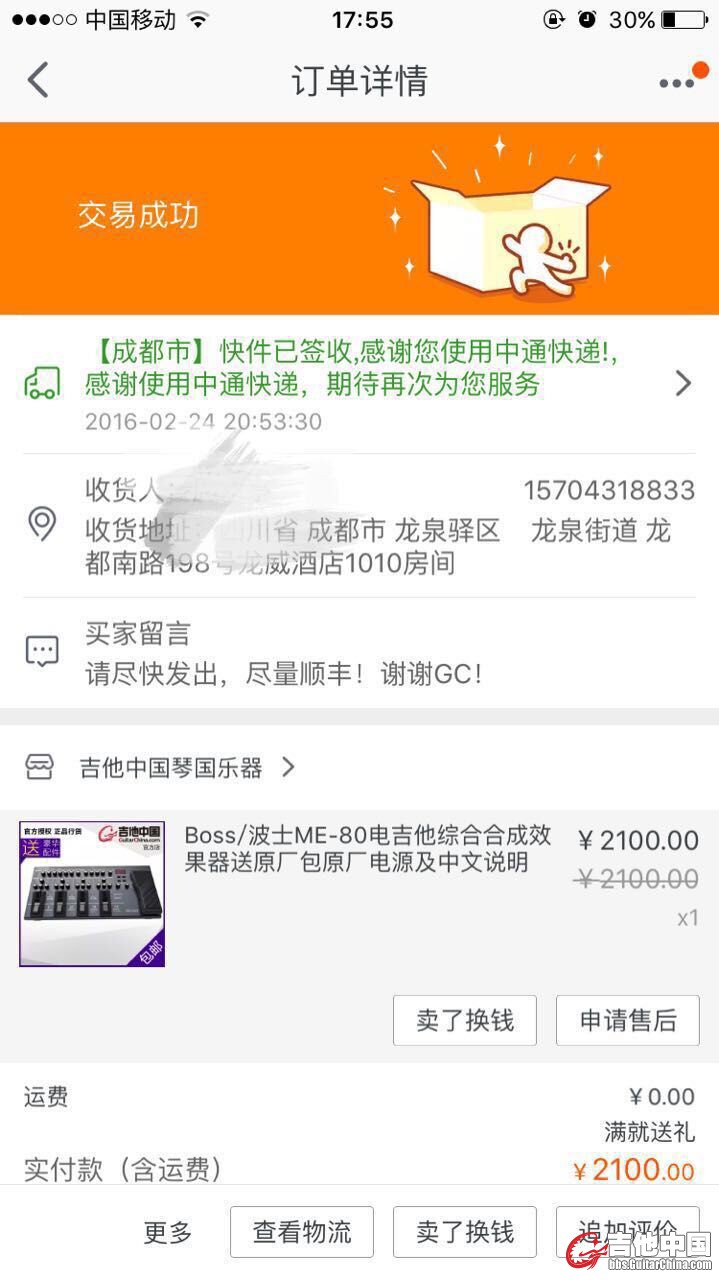Tap 卖了换钱 beside 查看物流
Screen dimensions: 719x1280
[x=464, y=1232]
